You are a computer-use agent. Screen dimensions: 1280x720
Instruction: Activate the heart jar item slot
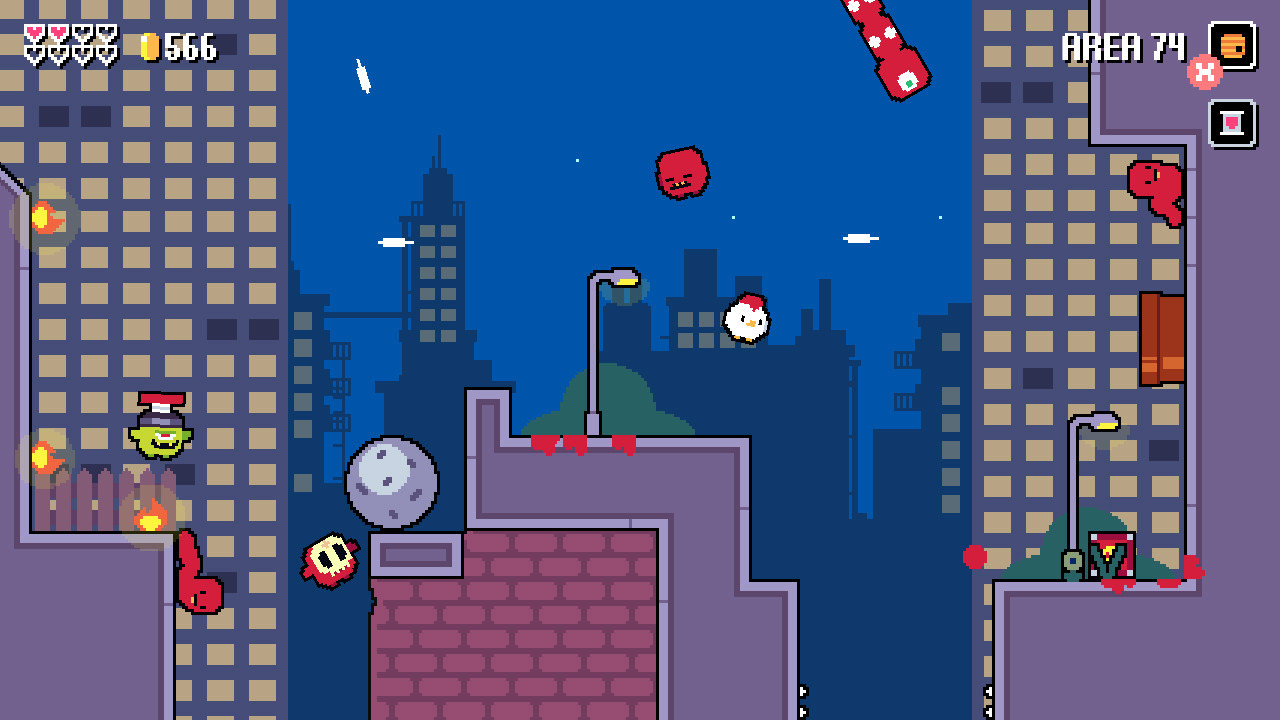1232,124
